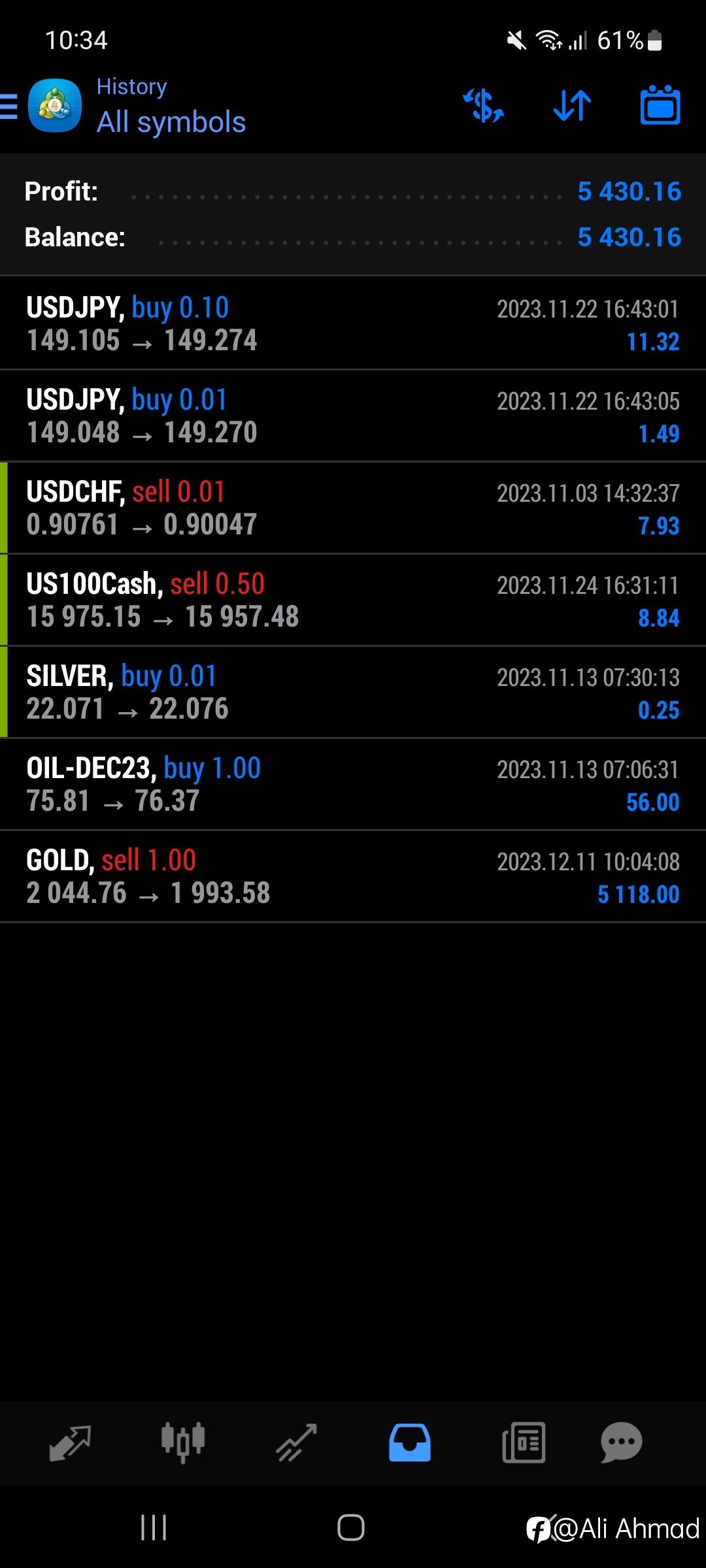This screenshot has height=1568, width=706.
Task: Open the GOLD sell 1.00 trade
Action: tap(353, 876)
